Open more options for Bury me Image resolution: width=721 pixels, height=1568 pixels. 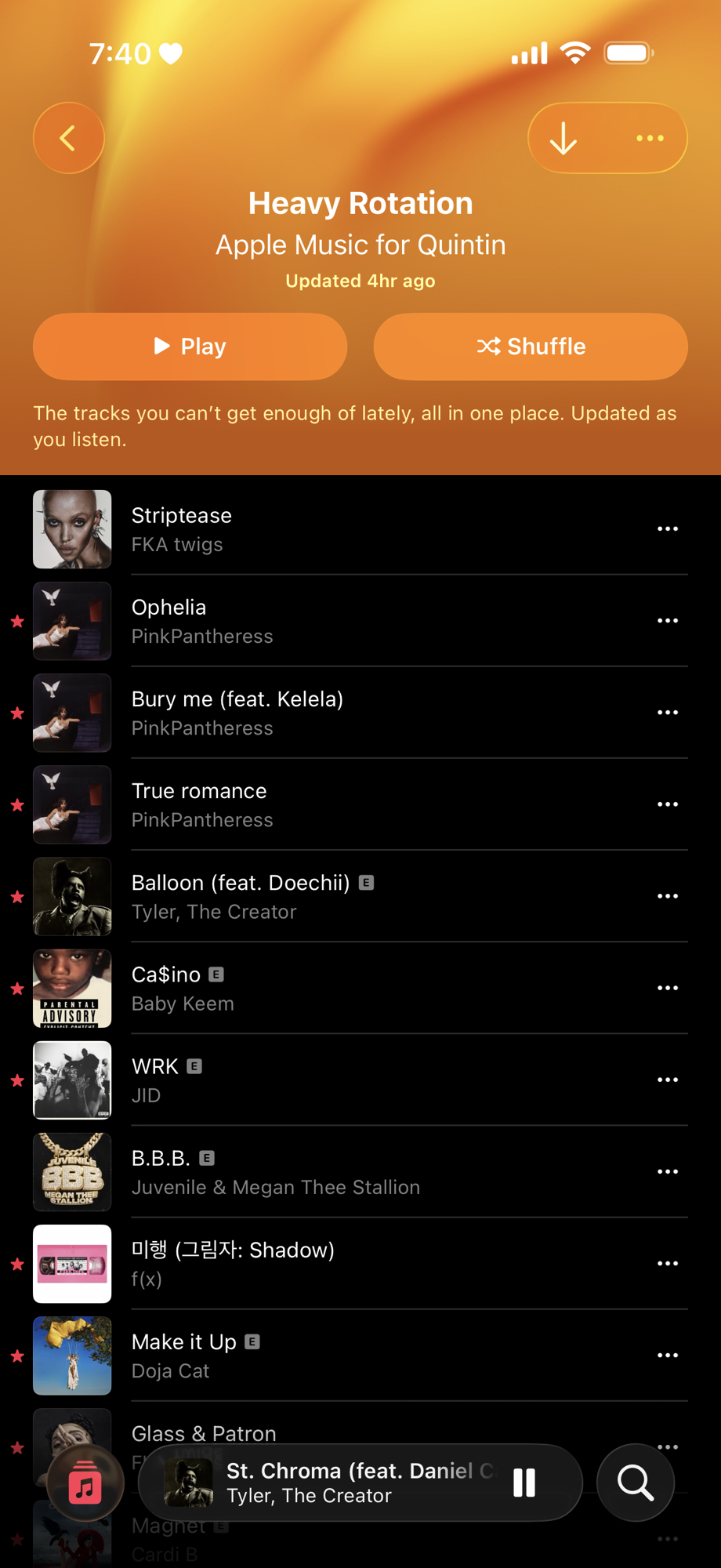[668, 713]
